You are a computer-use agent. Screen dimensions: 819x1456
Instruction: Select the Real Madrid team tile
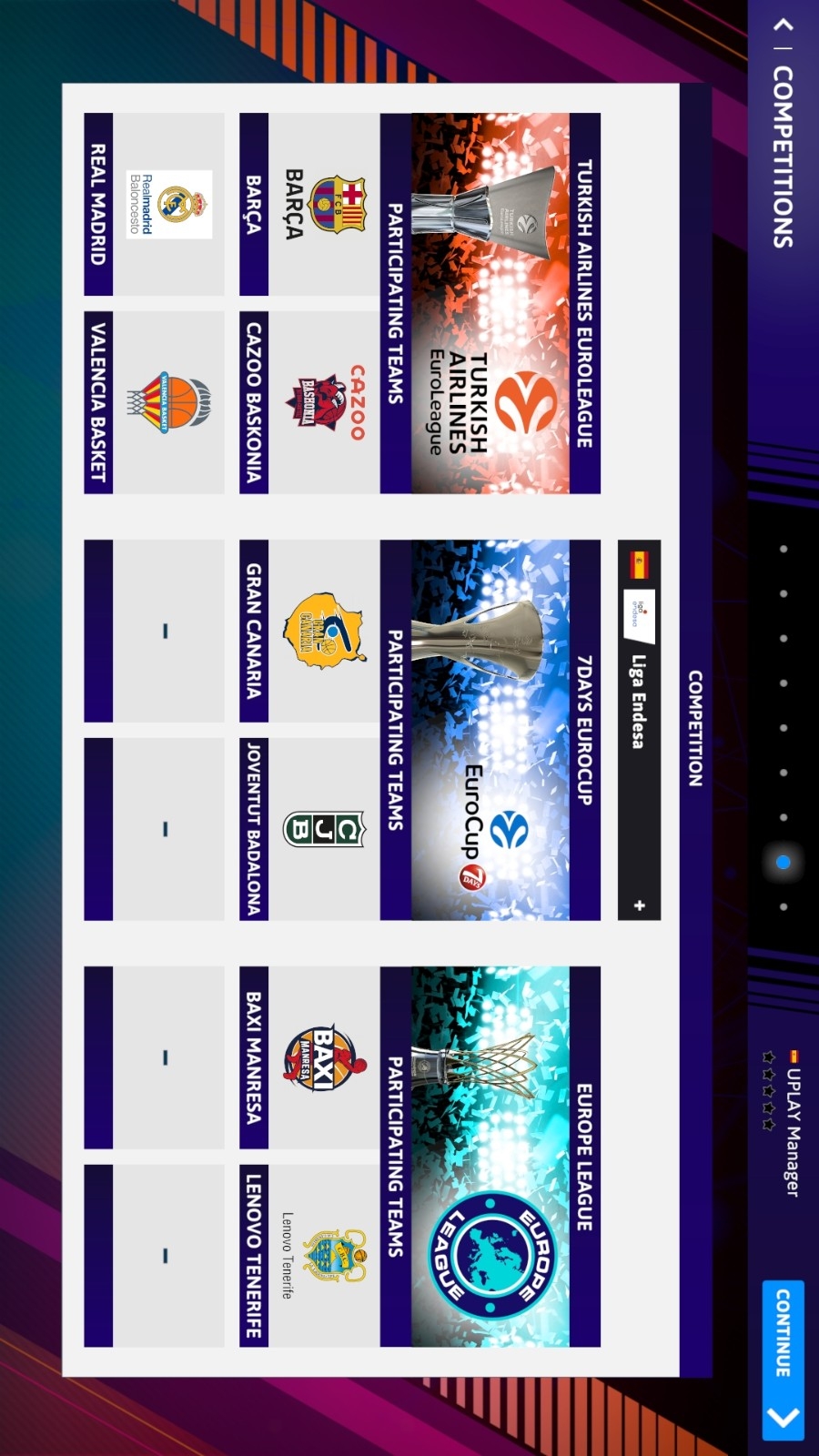(x=155, y=204)
